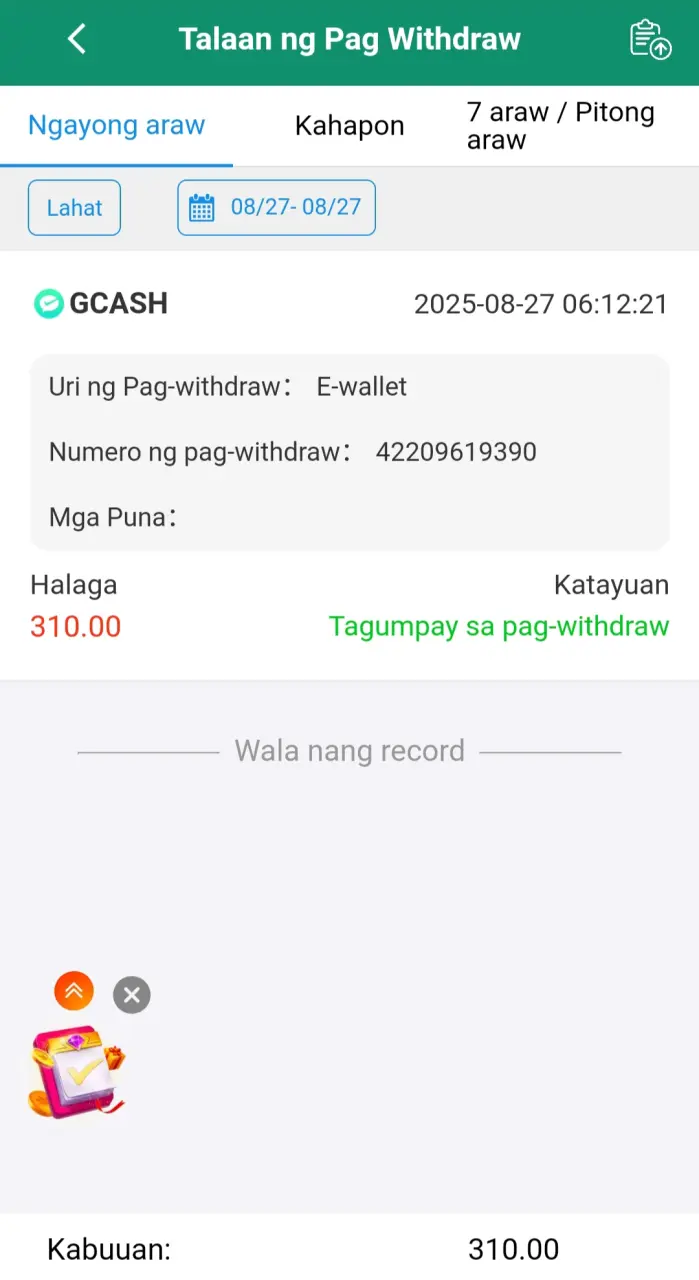This screenshot has width=699, height=1280.
Task: Switch to the Ngayong araw tab
Action: (116, 126)
